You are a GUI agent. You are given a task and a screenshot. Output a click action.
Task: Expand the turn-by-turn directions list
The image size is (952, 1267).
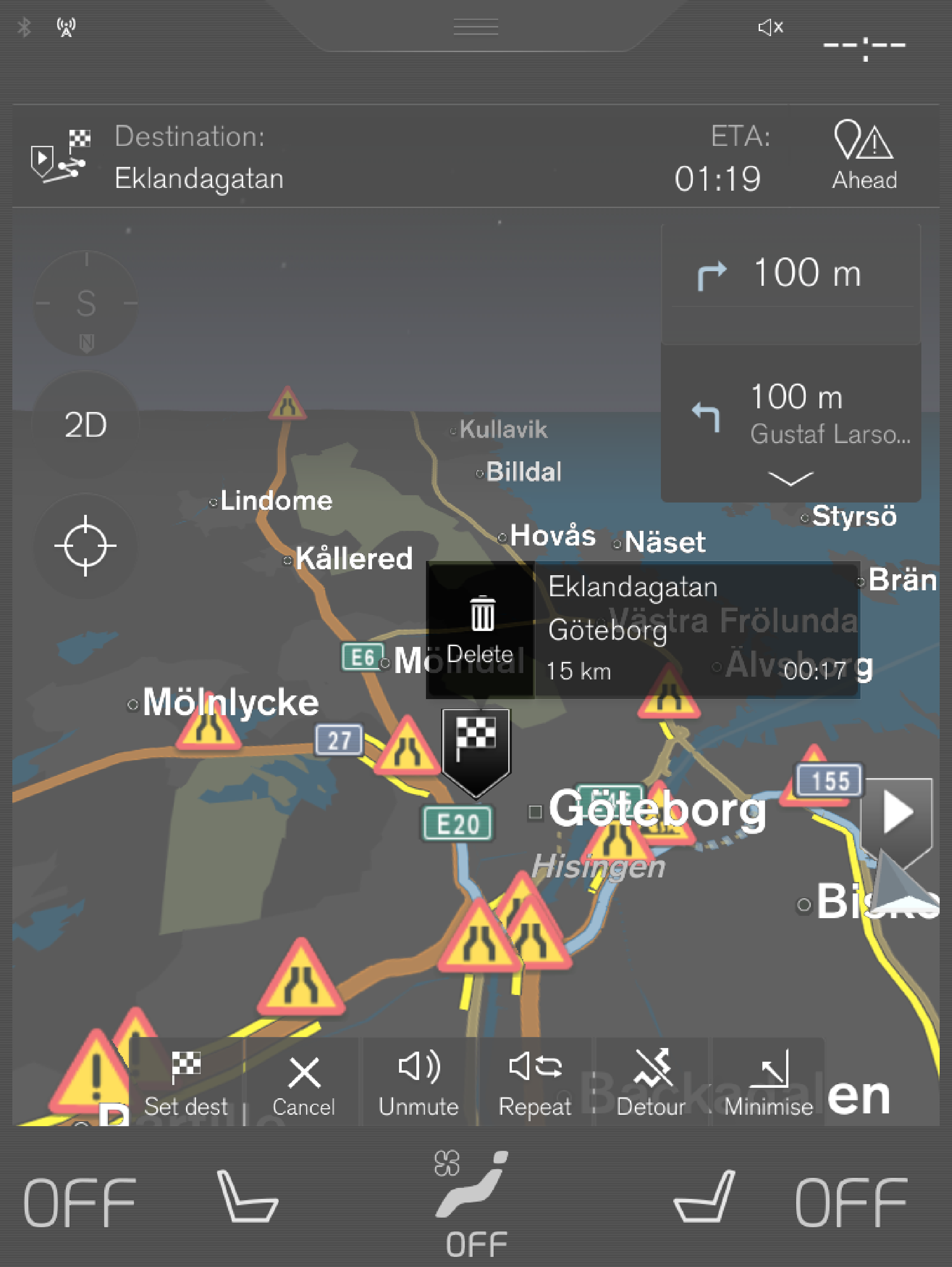point(790,478)
